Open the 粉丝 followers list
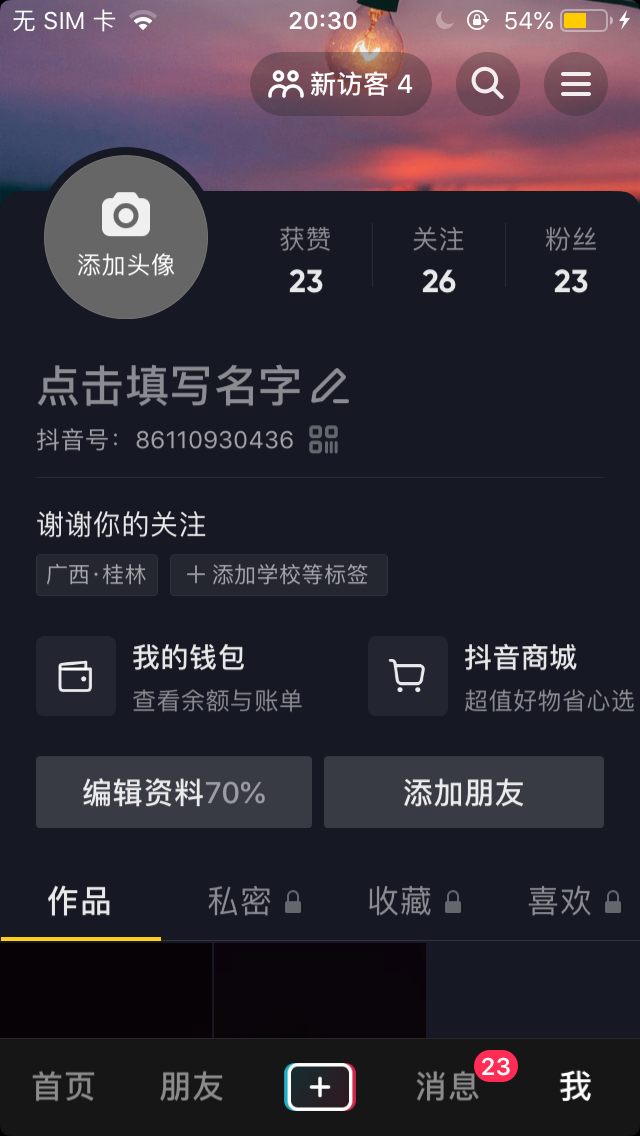 571,260
